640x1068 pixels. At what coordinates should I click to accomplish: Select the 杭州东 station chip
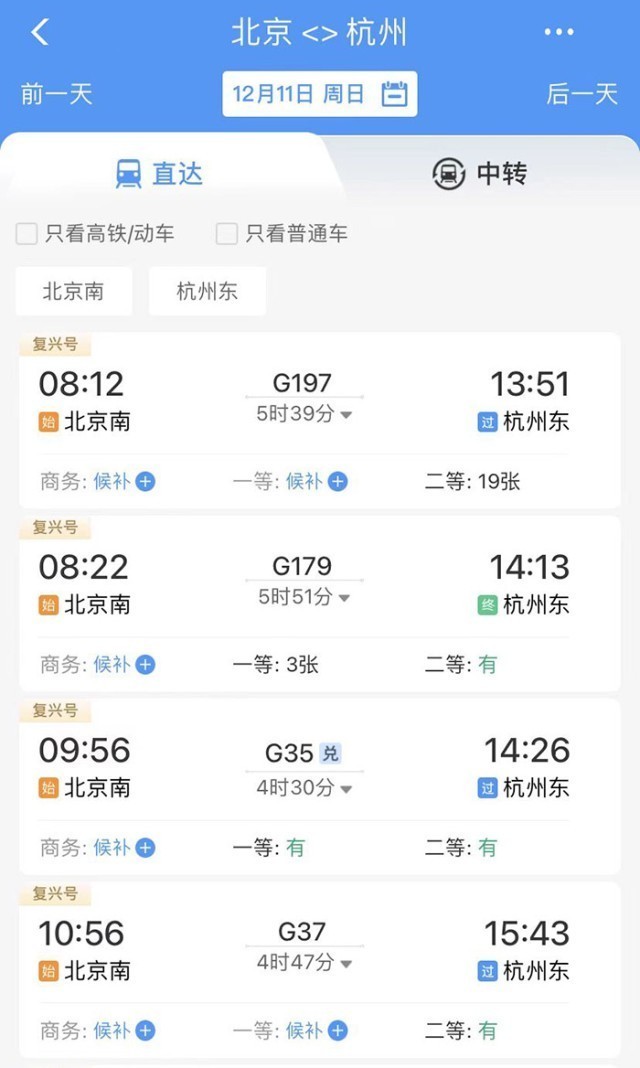coord(207,292)
